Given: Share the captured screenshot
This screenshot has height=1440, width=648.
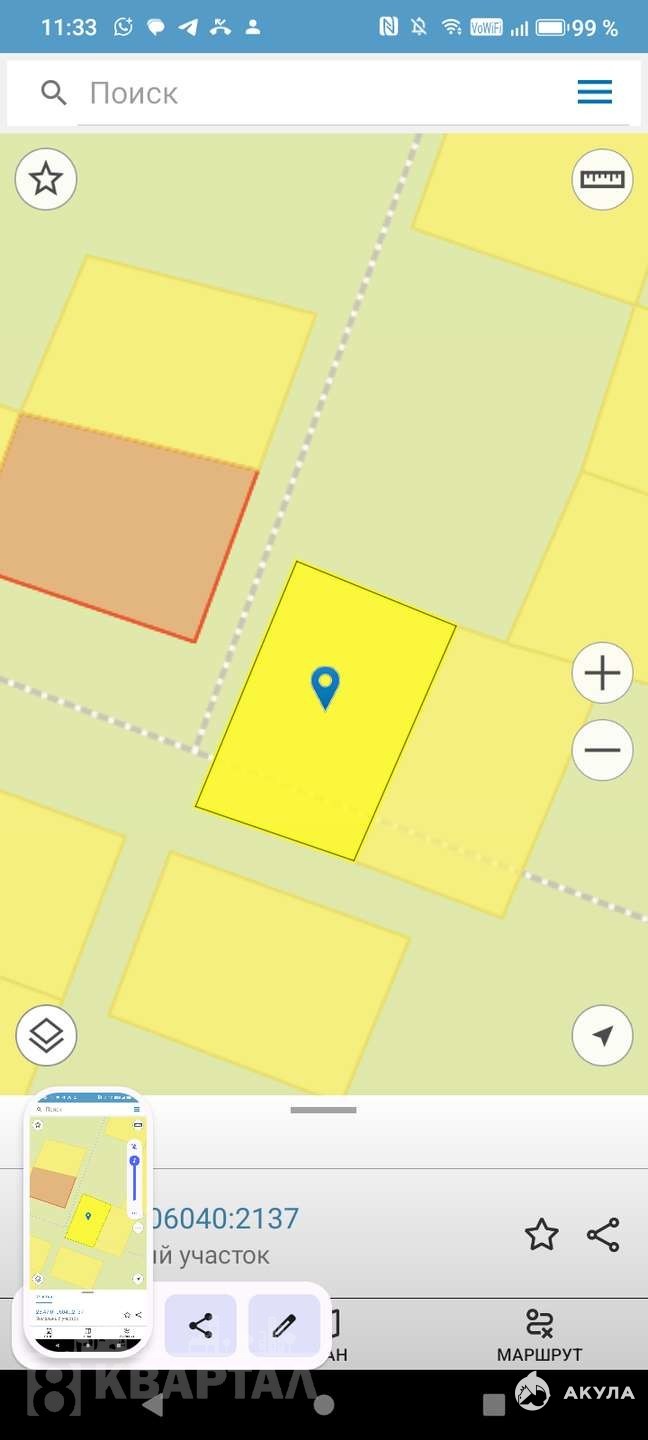Looking at the screenshot, I should [x=201, y=1326].
